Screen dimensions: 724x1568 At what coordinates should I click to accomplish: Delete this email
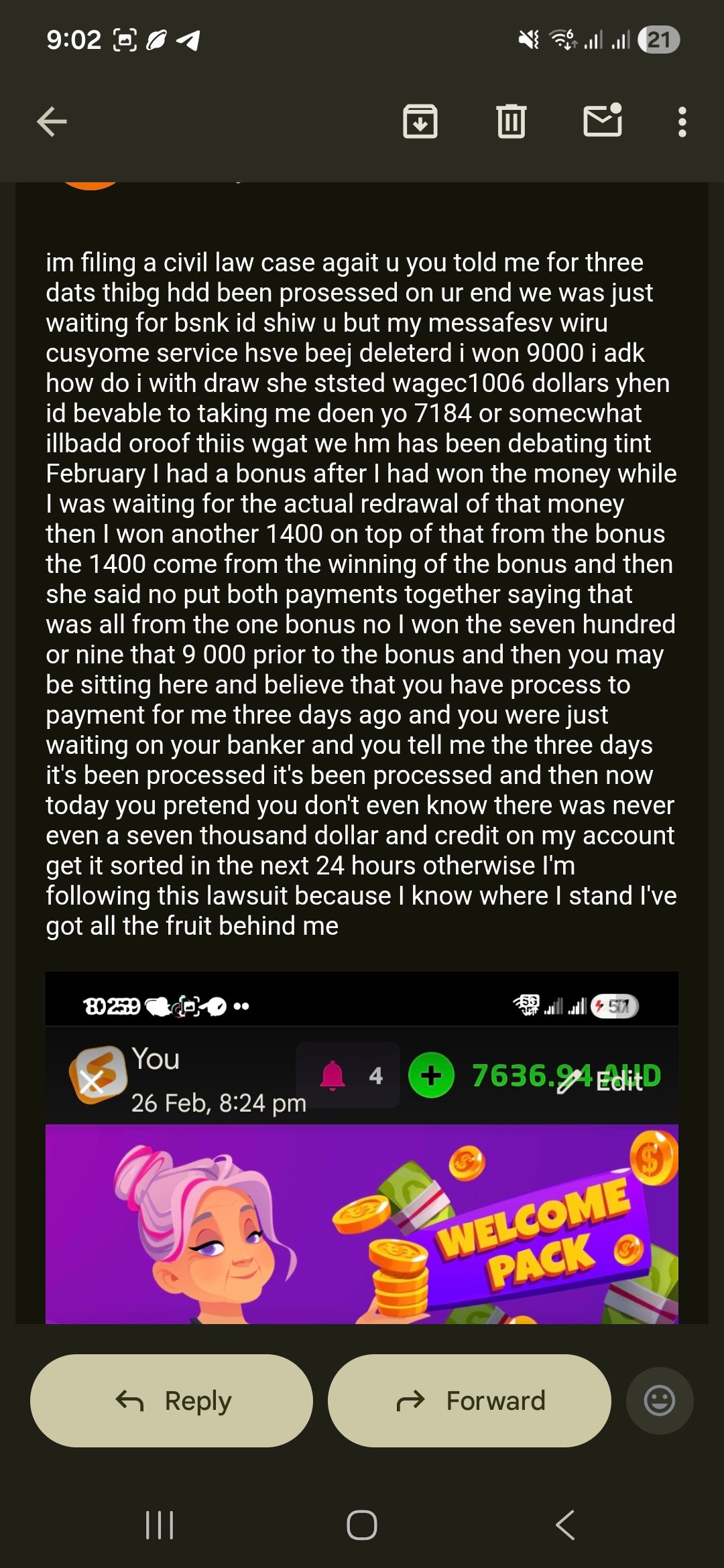(x=511, y=122)
